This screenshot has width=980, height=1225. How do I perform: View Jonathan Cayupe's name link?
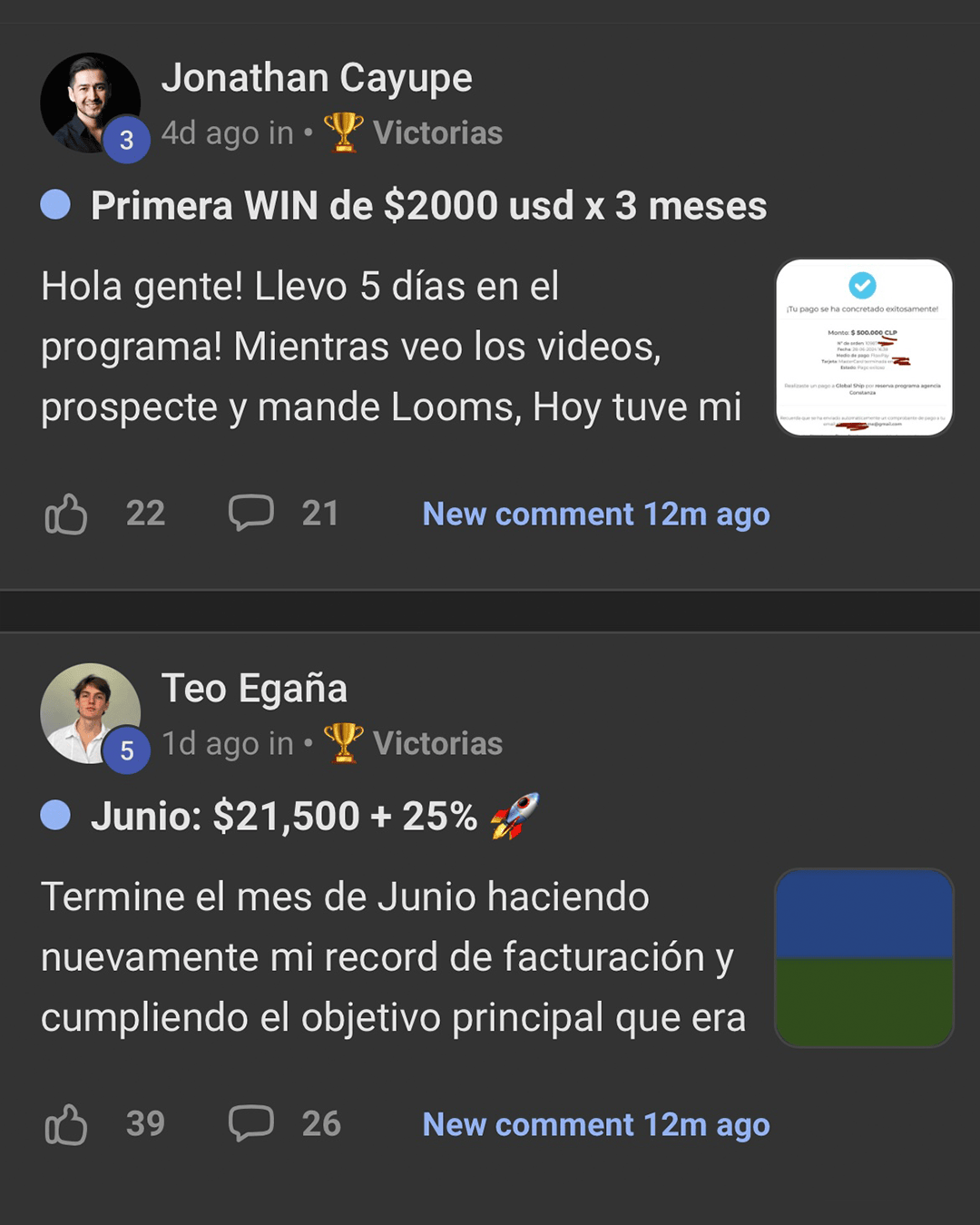[317, 78]
